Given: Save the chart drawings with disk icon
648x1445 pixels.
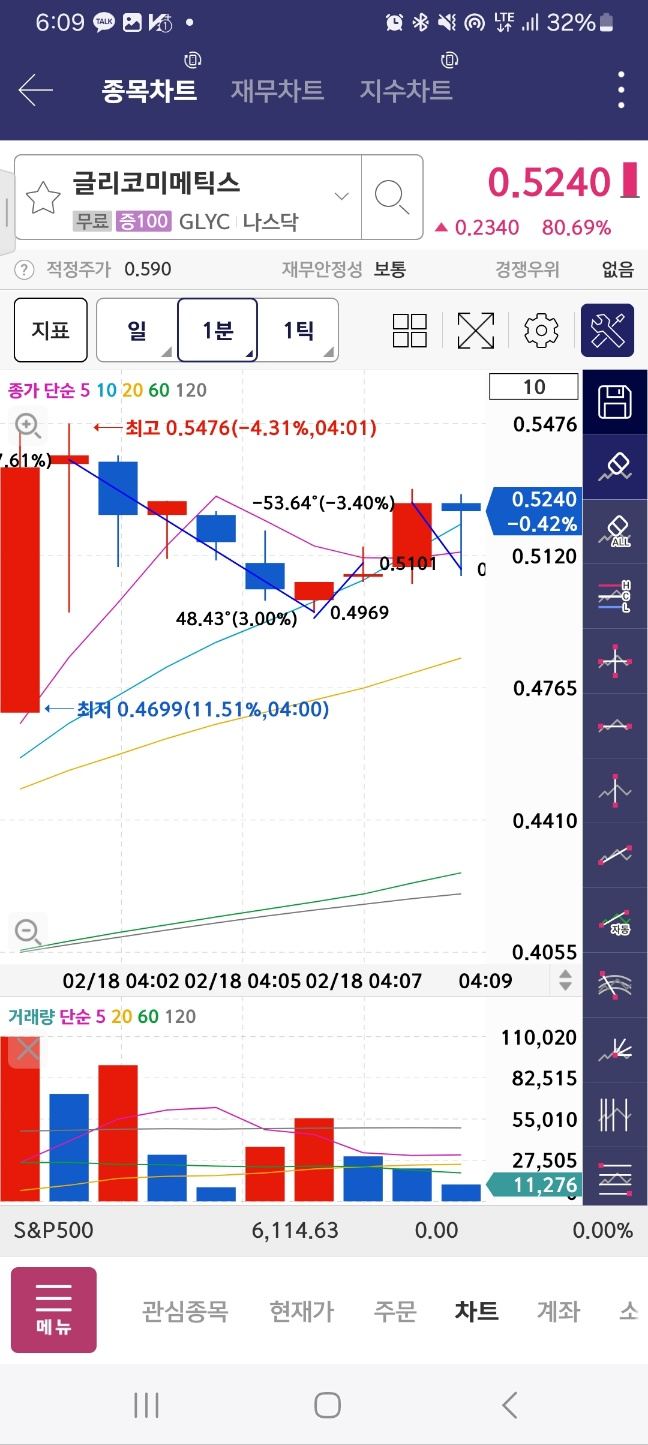Looking at the screenshot, I should [x=614, y=403].
